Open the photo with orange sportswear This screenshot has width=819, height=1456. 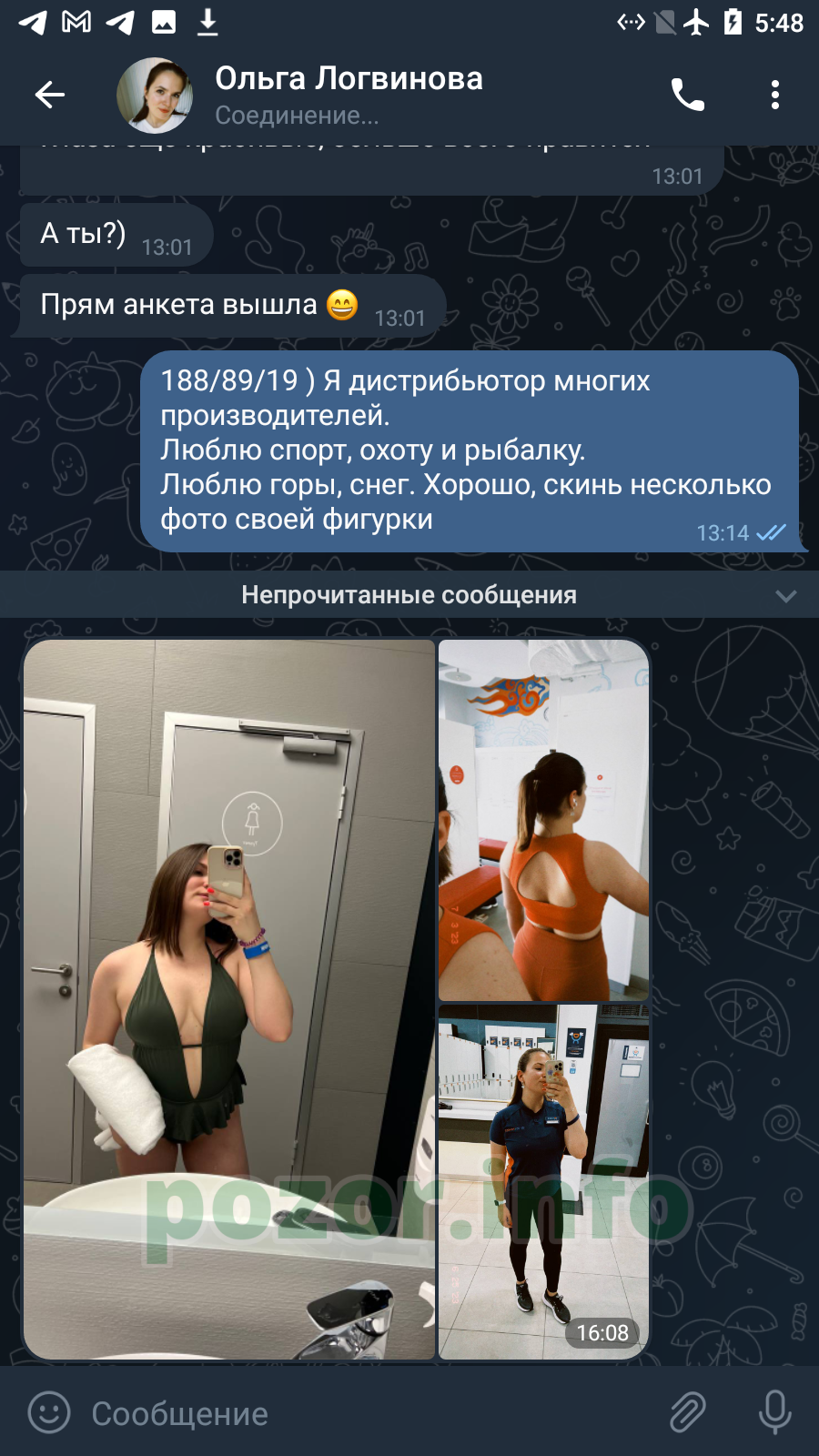(543, 820)
